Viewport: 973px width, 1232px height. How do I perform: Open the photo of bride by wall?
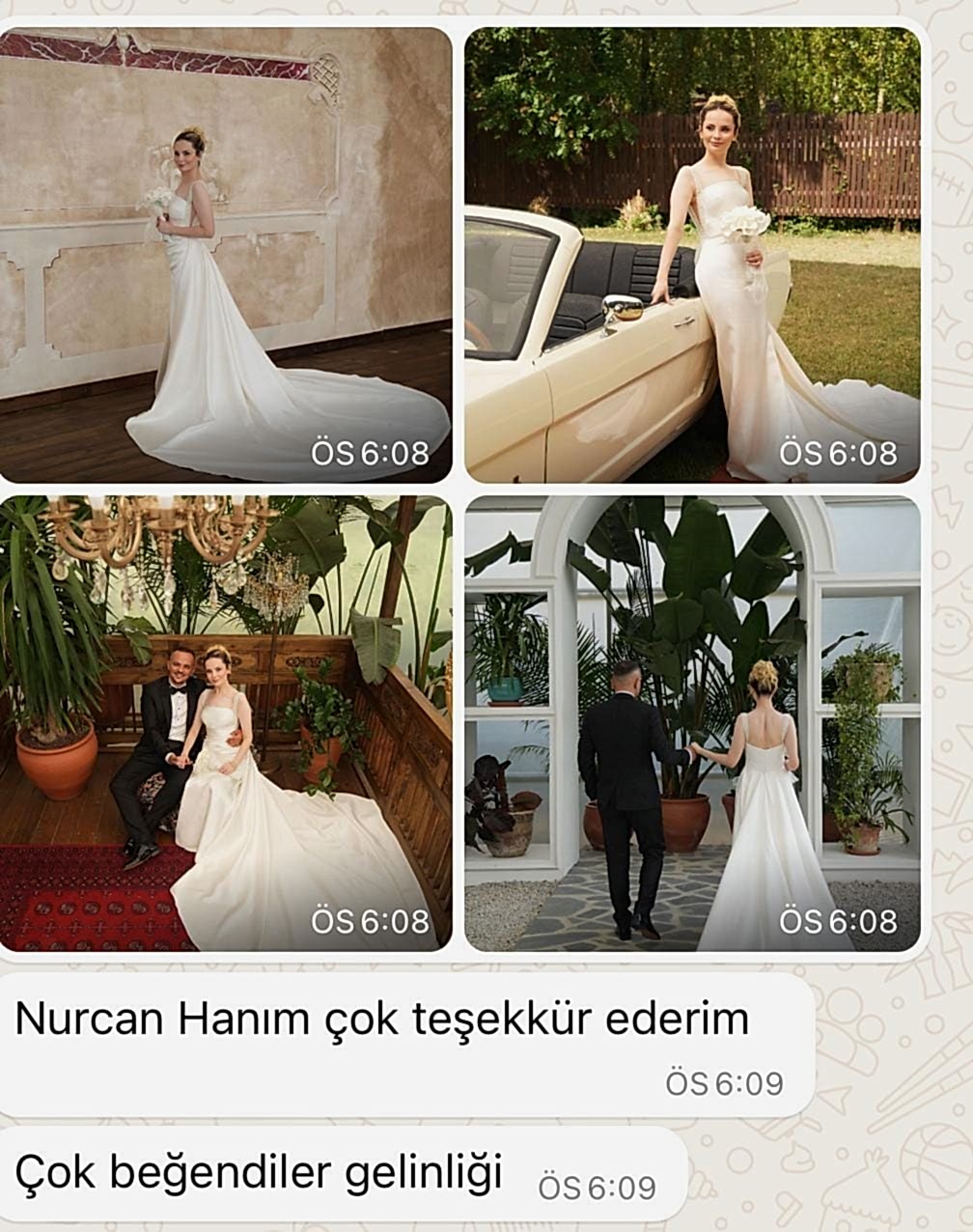(225, 254)
